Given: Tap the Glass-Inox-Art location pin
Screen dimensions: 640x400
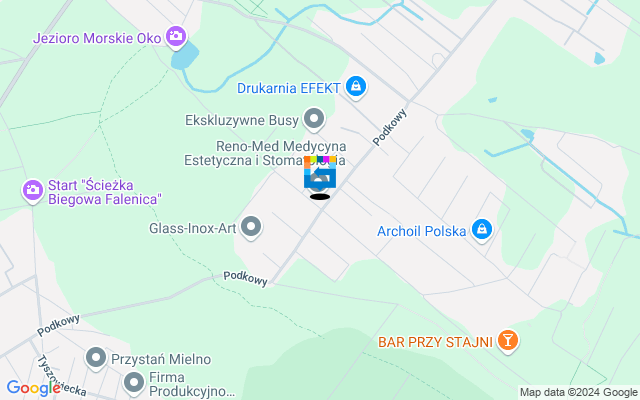Looking at the screenshot, I should [x=251, y=228].
